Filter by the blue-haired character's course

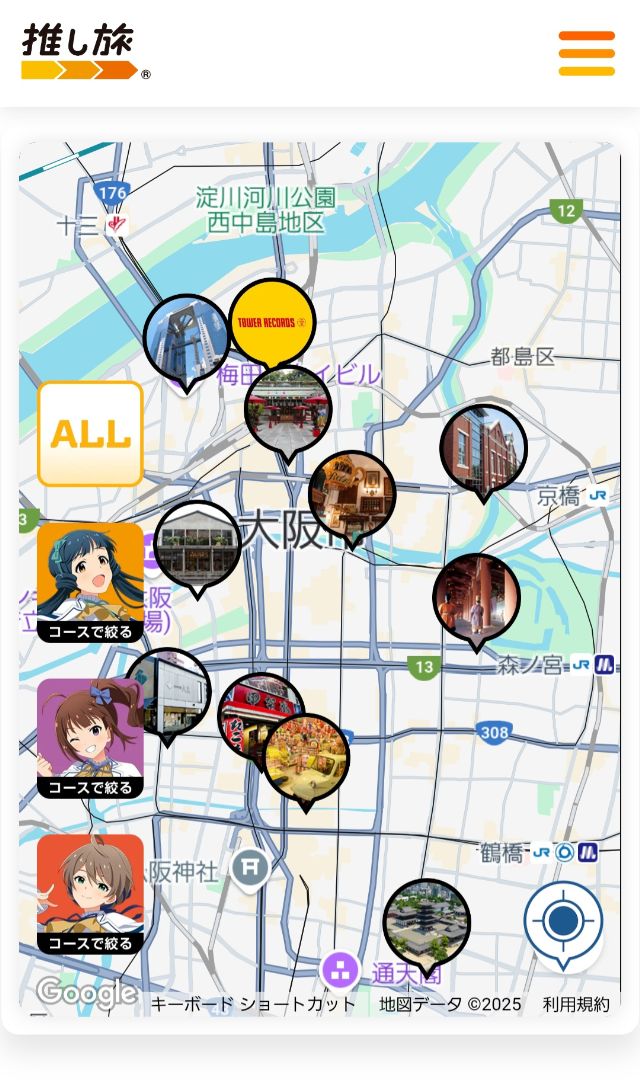[90, 581]
